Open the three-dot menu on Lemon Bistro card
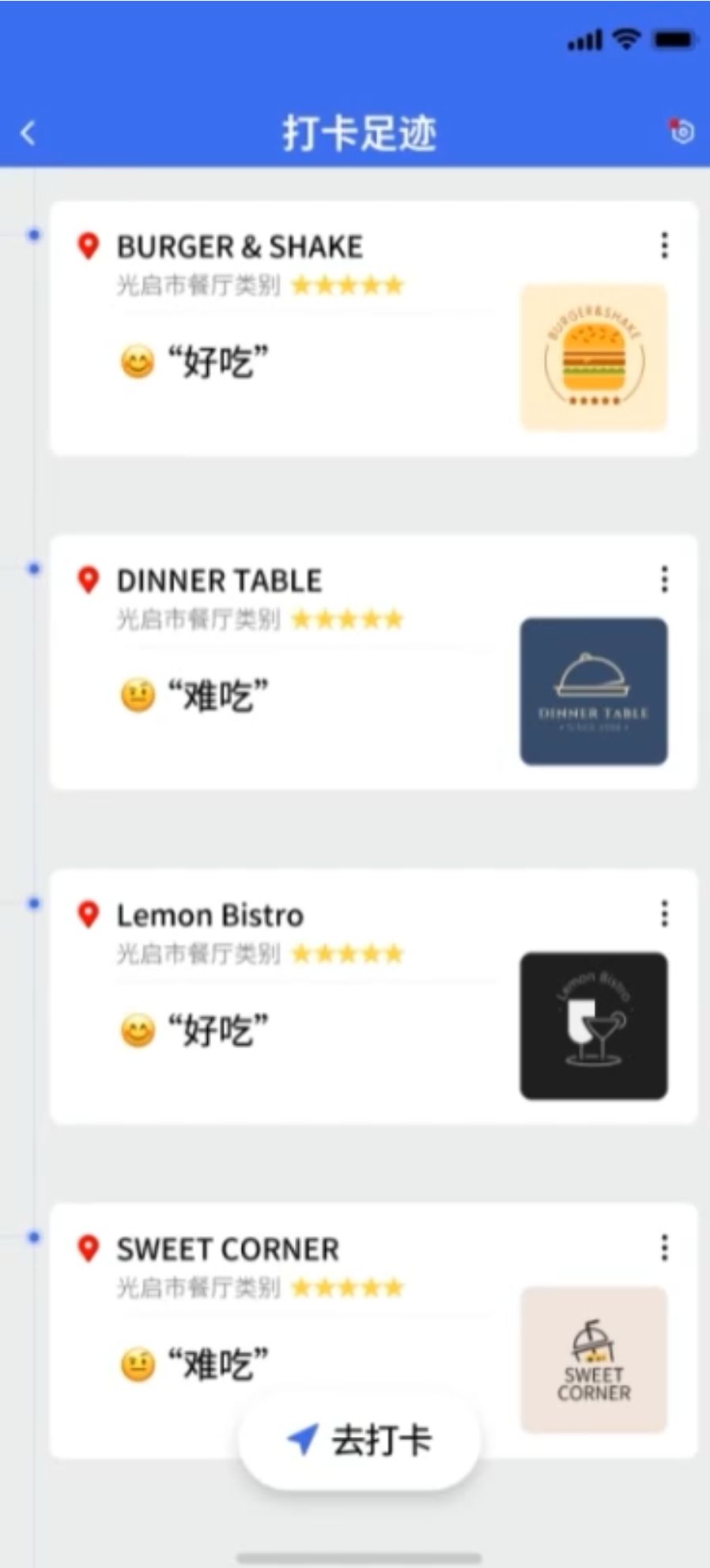Screen dimensions: 710x1568 664,914
